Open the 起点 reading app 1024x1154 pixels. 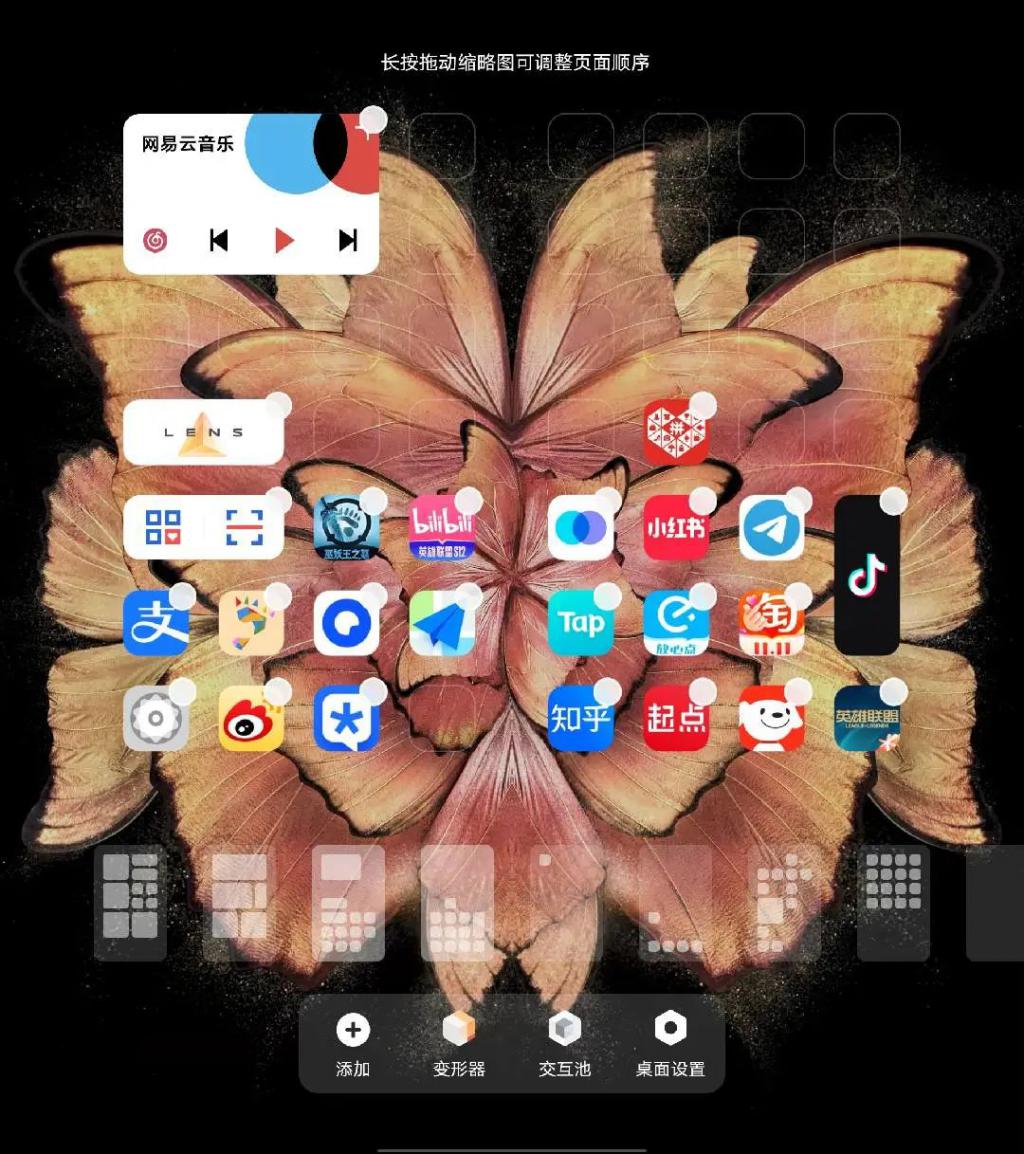tap(676, 720)
